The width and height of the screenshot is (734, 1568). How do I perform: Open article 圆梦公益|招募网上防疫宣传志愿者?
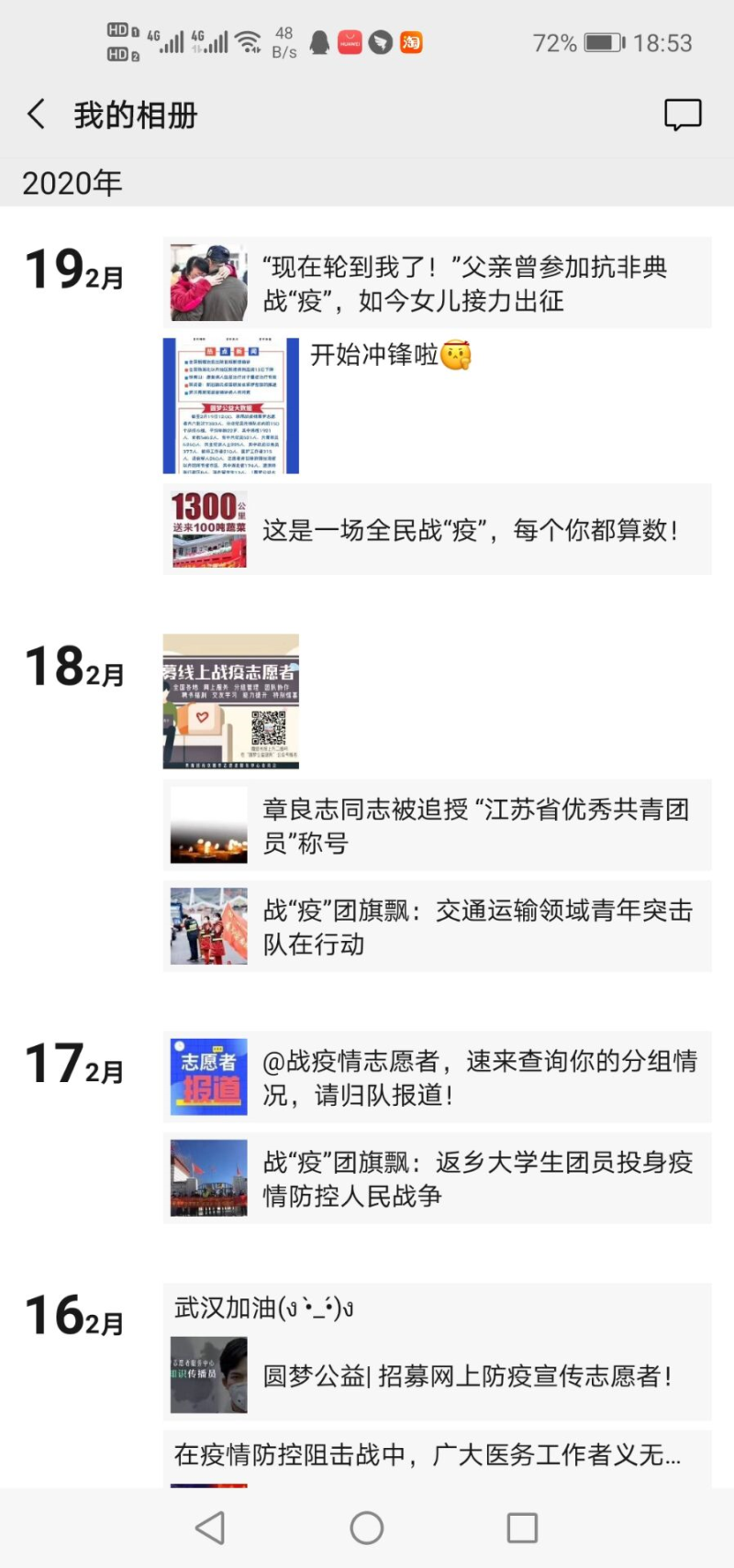(437, 1375)
